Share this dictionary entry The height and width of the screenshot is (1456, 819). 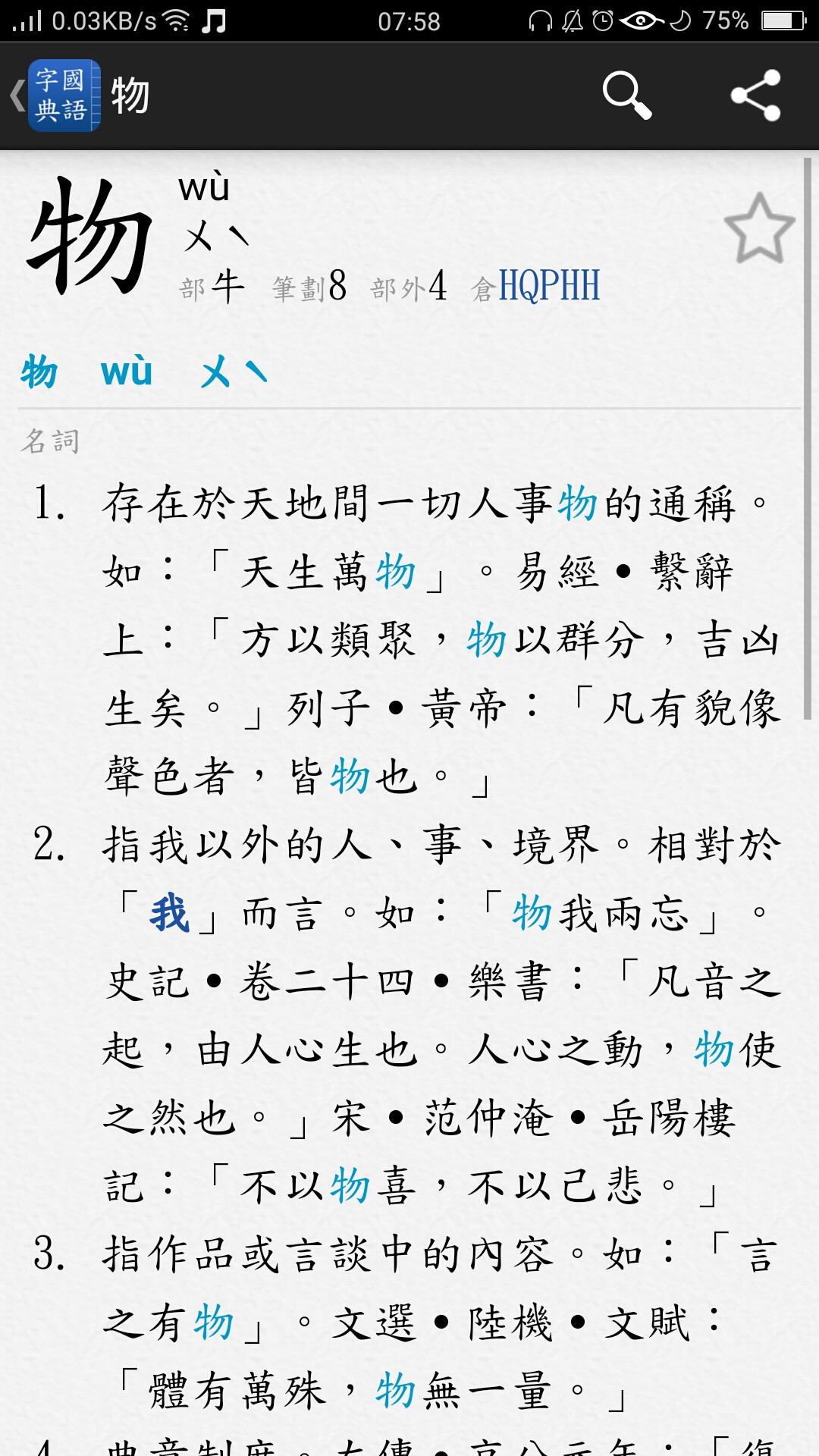[x=756, y=96]
